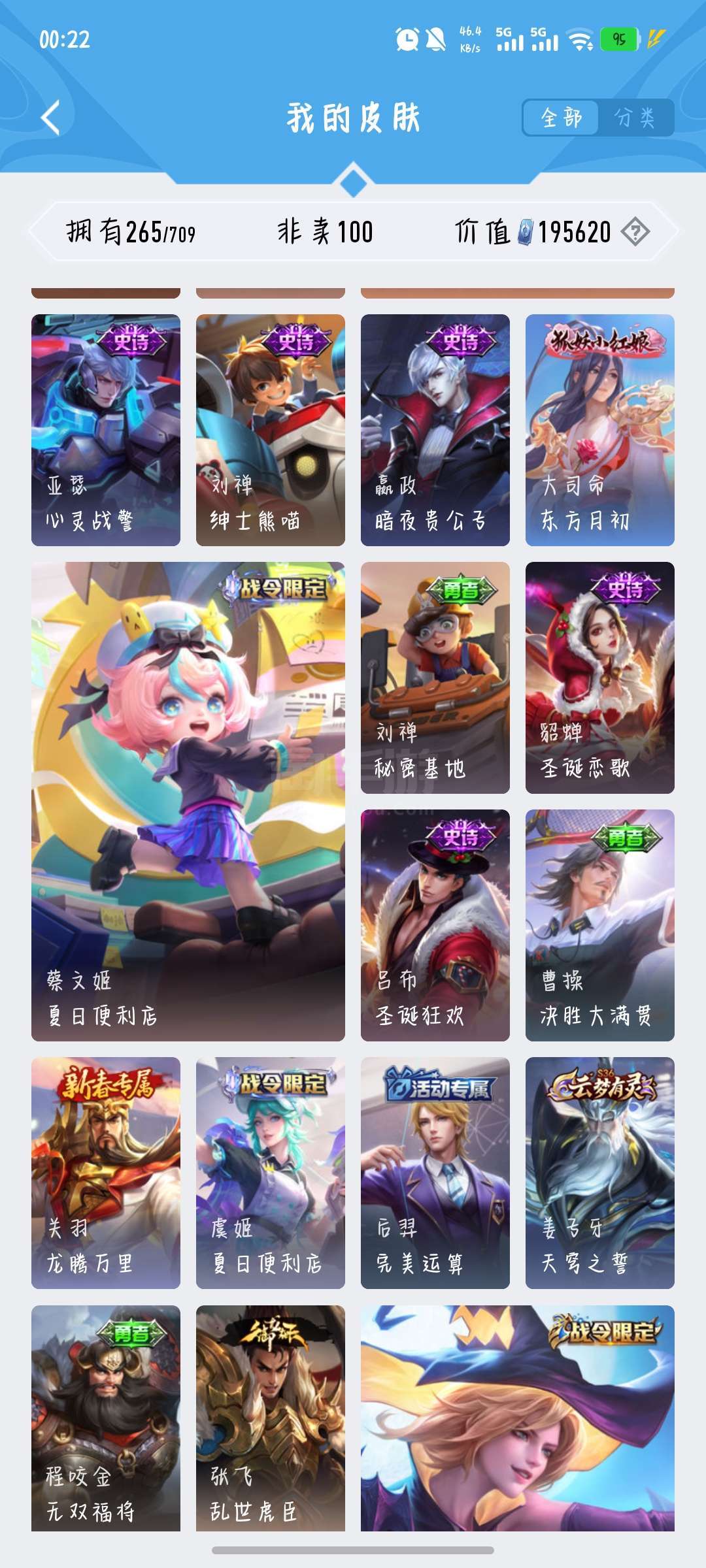Open 刘禅 秘密基地 skin card
The image size is (706, 1568).
[x=435, y=678]
